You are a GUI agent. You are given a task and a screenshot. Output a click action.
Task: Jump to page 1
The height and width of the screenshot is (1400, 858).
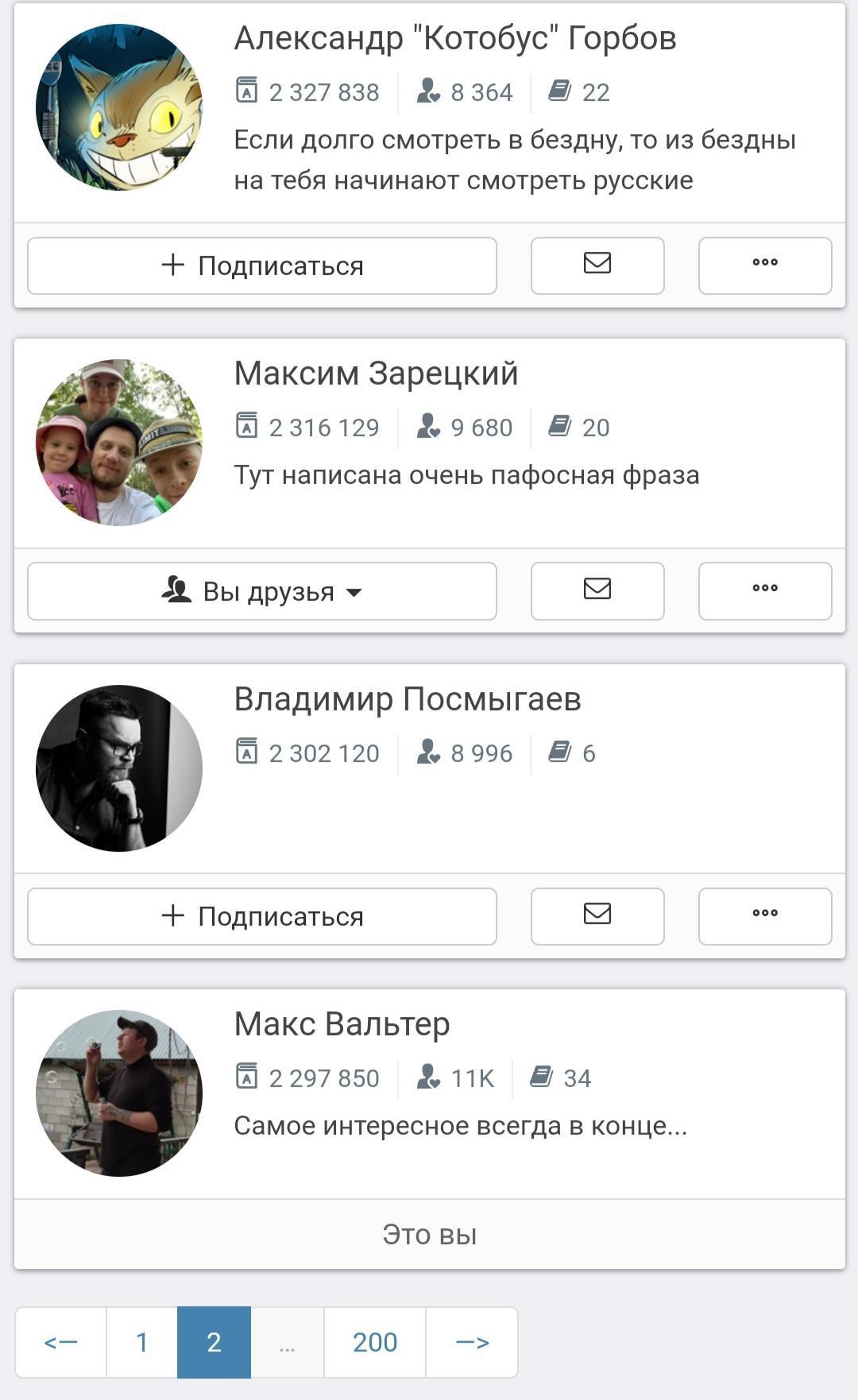pos(142,1342)
